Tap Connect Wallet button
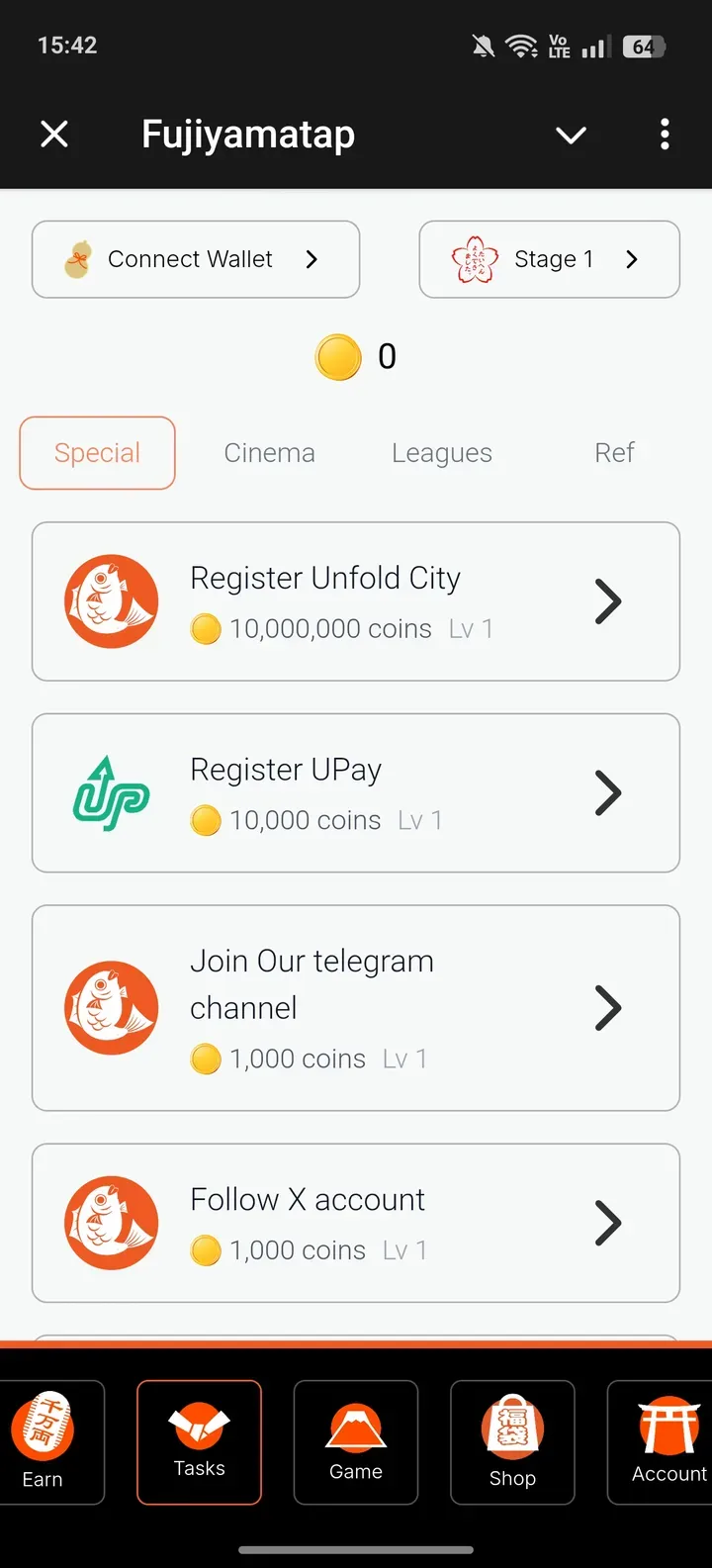 pyautogui.click(x=196, y=259)
